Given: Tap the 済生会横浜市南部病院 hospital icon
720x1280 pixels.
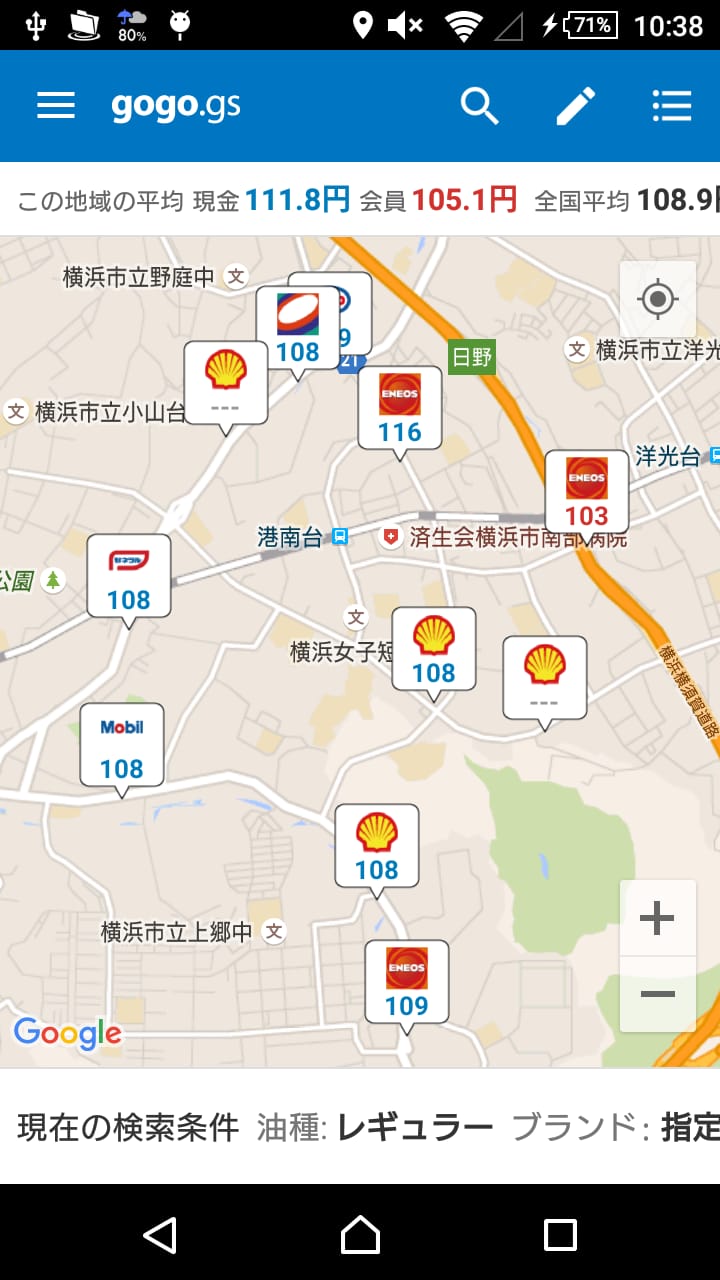Looking at the screenshot, I should 390,537.
